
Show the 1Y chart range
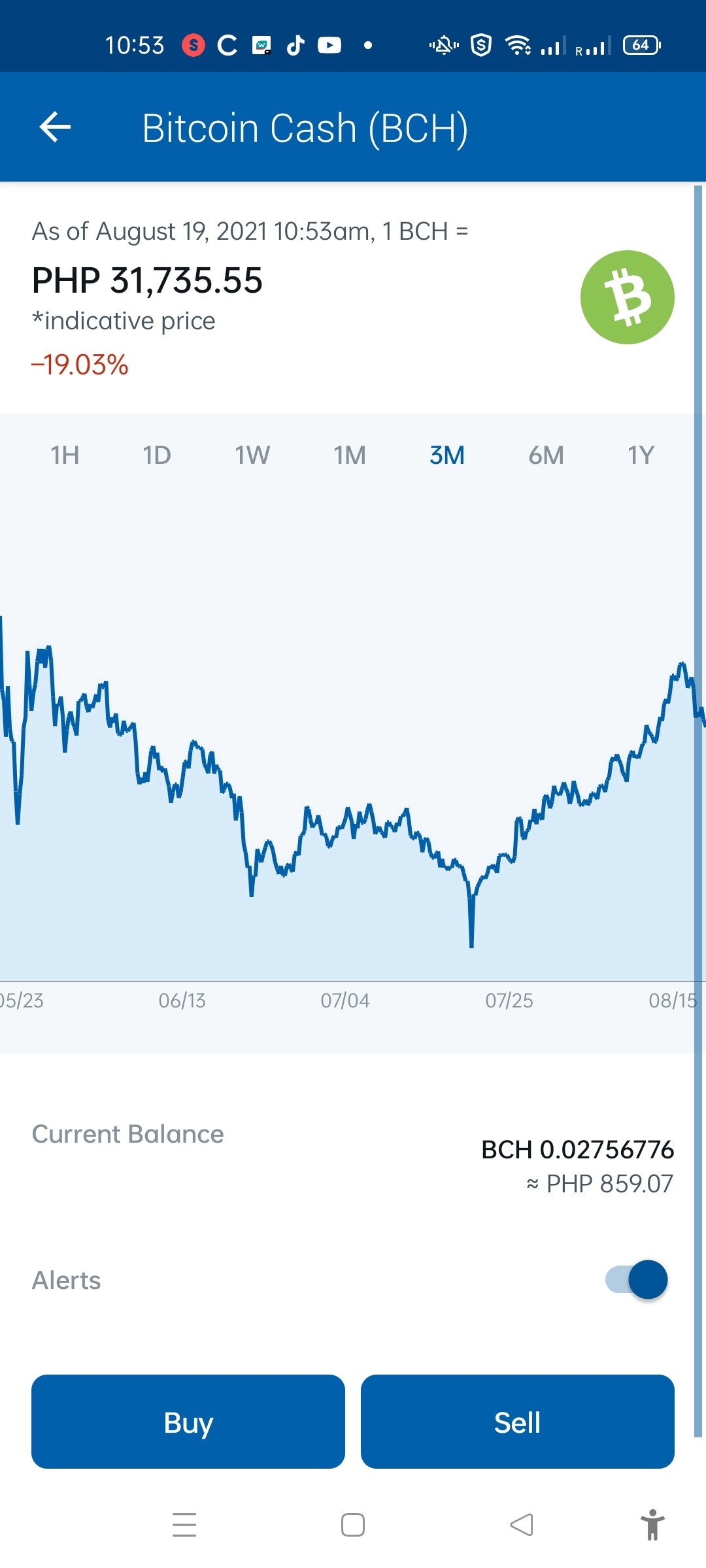(x=641, y=455)
